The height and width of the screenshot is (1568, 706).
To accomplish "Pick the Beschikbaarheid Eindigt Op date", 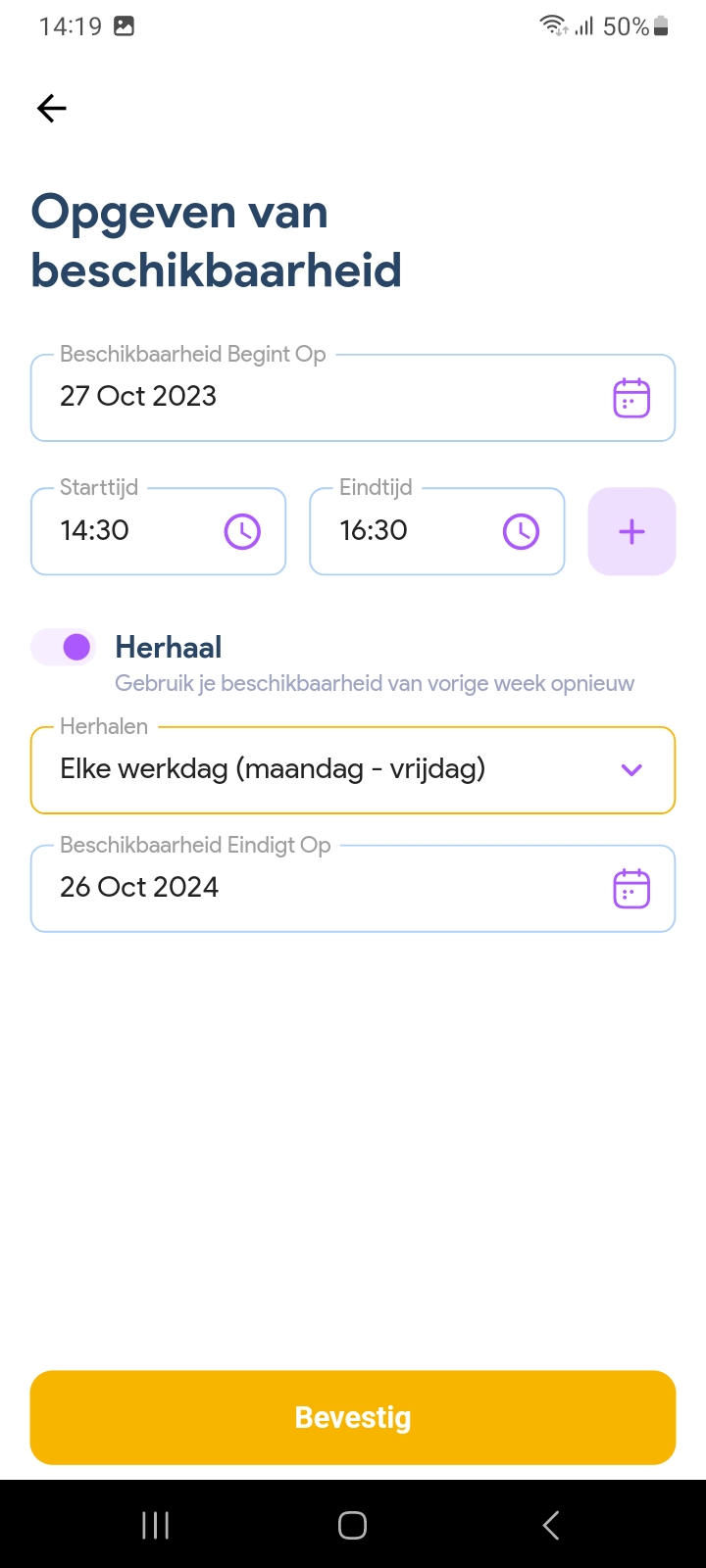I will click(353, 889).
